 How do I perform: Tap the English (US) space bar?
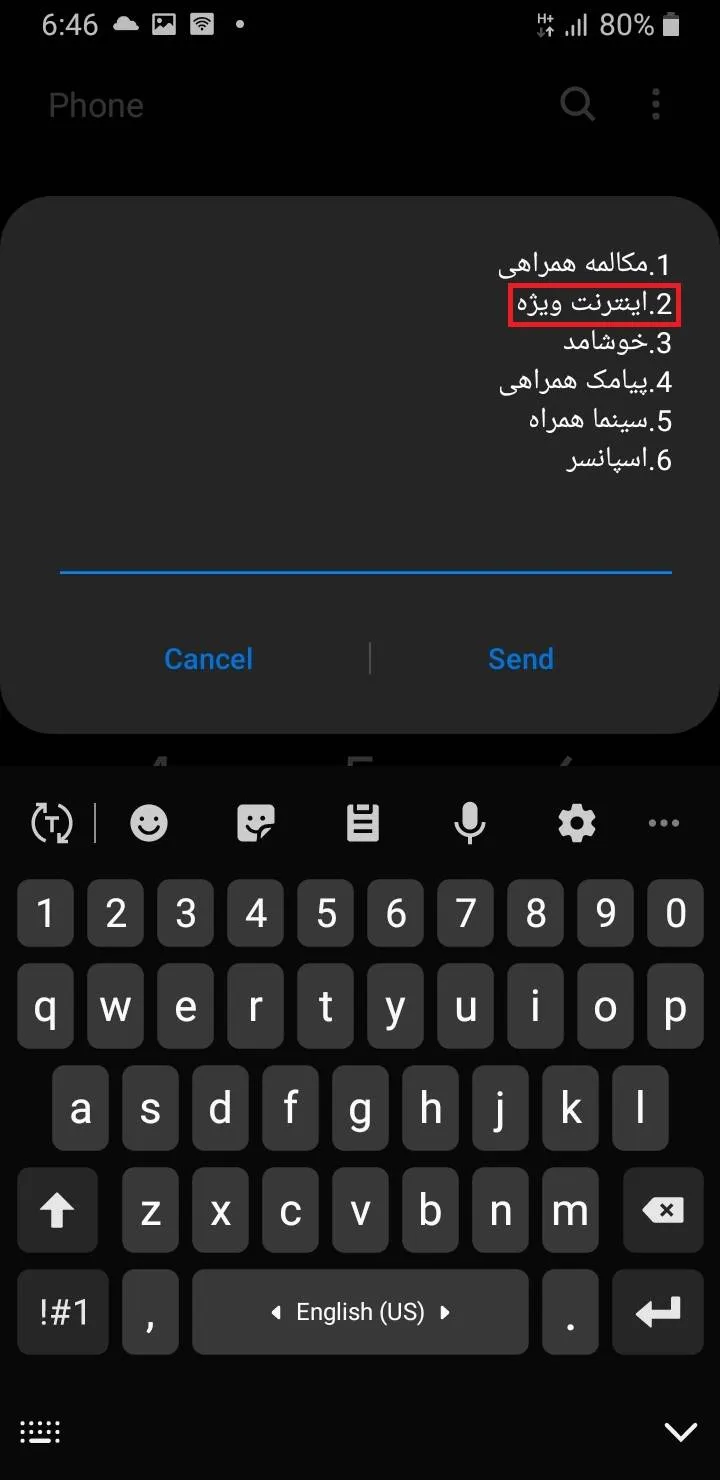point(360,1311)
